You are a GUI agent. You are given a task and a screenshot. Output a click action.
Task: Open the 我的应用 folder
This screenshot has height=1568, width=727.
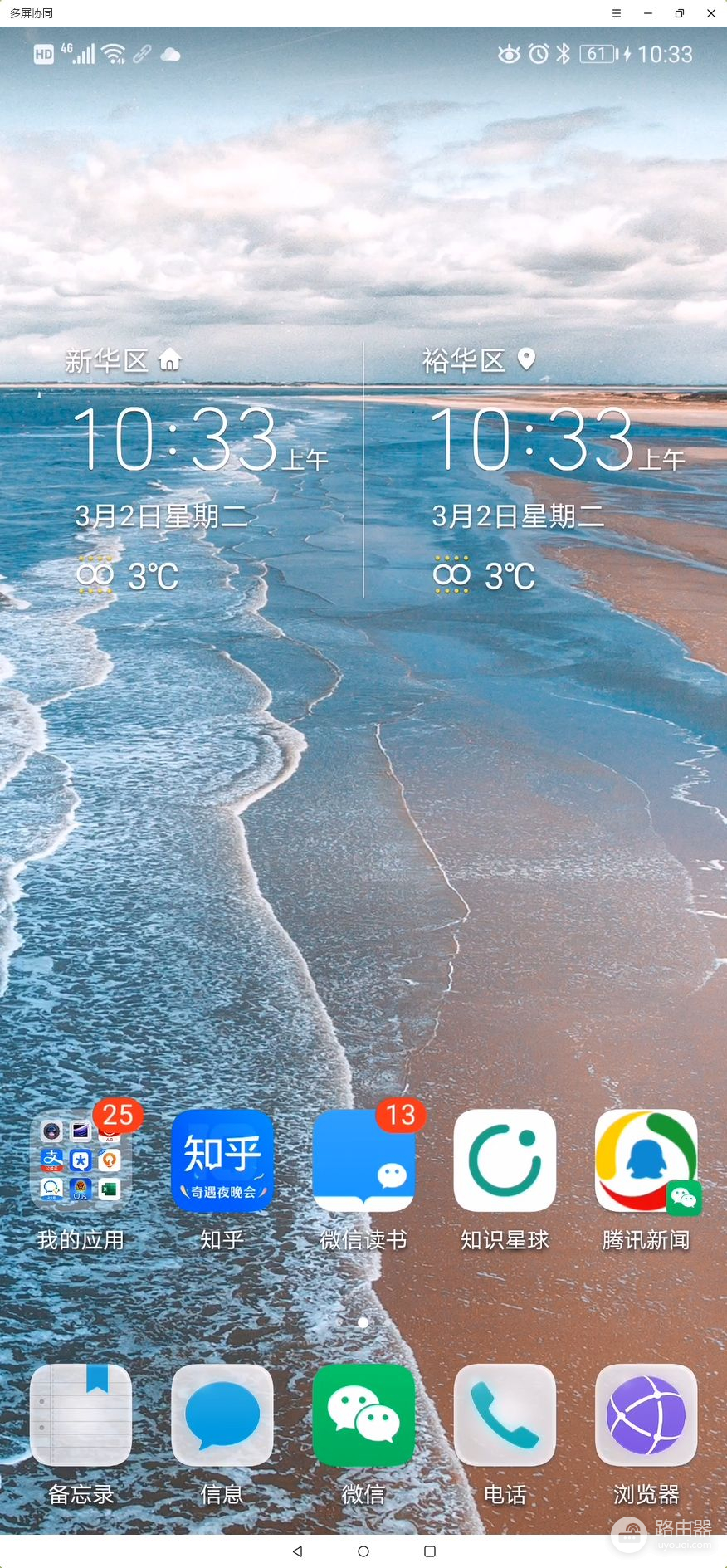81,1160
